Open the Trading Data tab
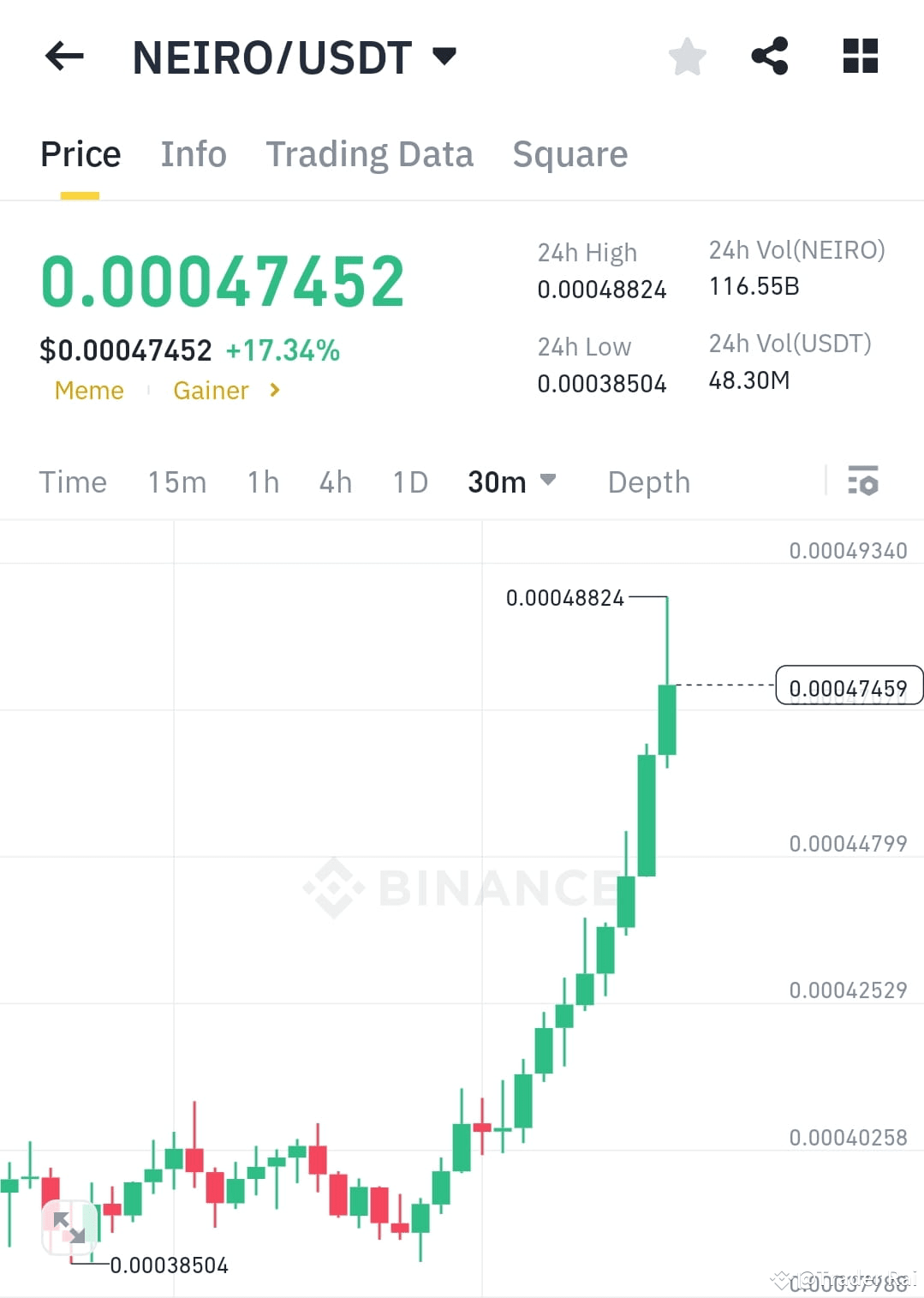 (x=370, y=154)
